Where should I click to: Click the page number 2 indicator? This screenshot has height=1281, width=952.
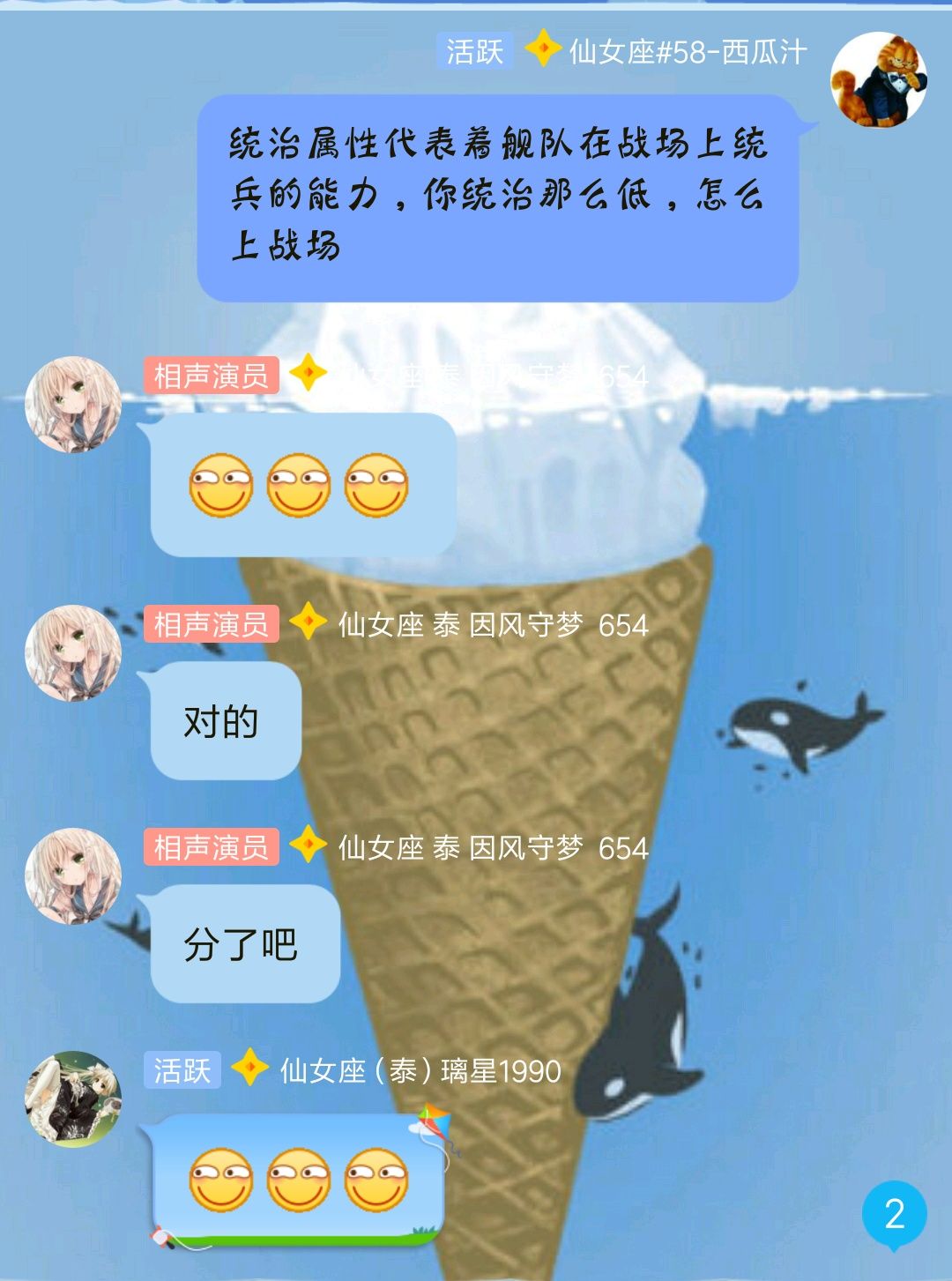pyautogui.click(x=893, y=1214)
